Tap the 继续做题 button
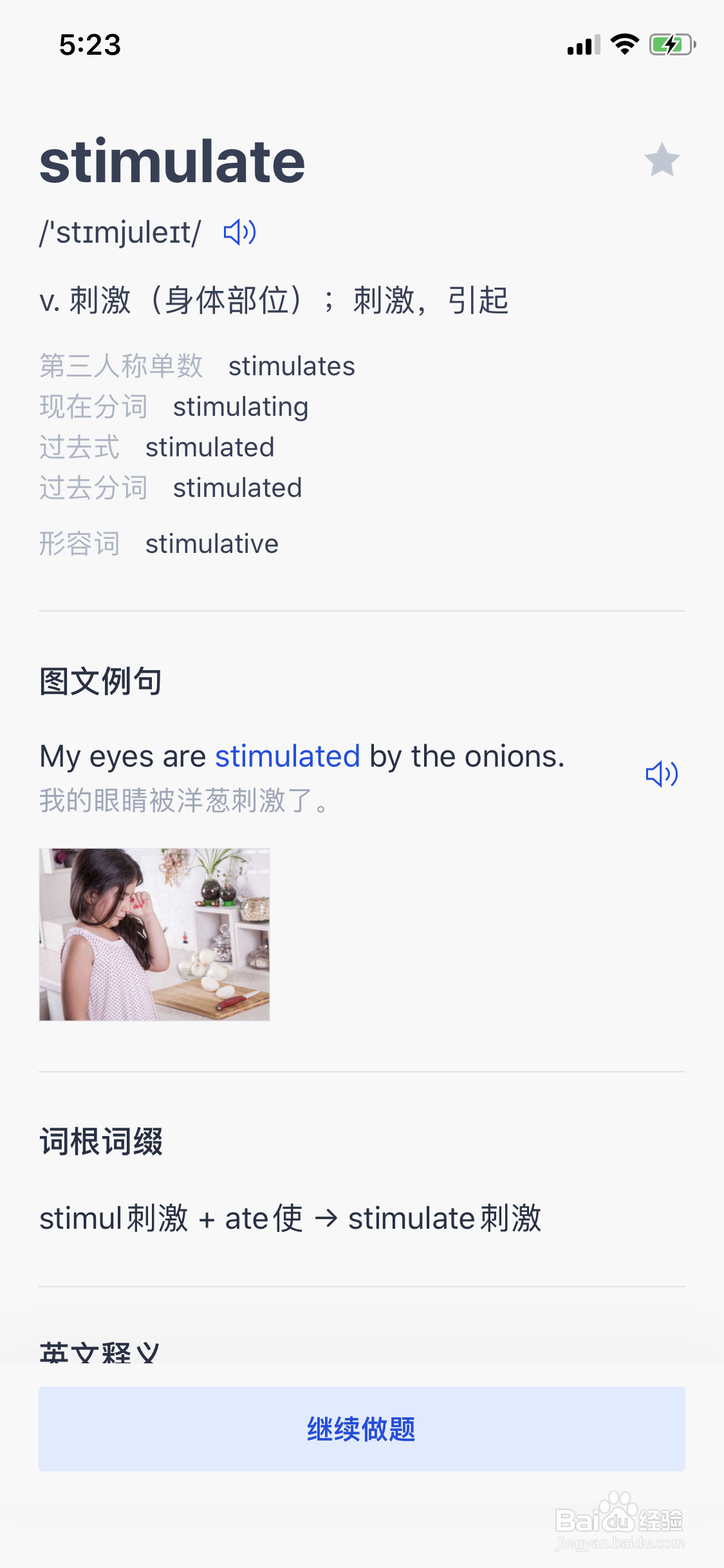The width and height of the screenshot is (724, 1568). pyautogui.click(x=362, y=1428)
